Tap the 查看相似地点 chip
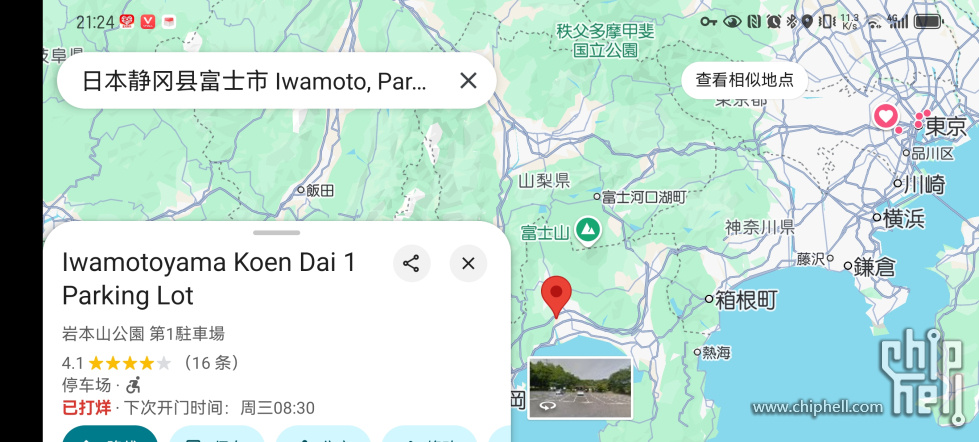979x442 pixels. click(x=745, y=79)
